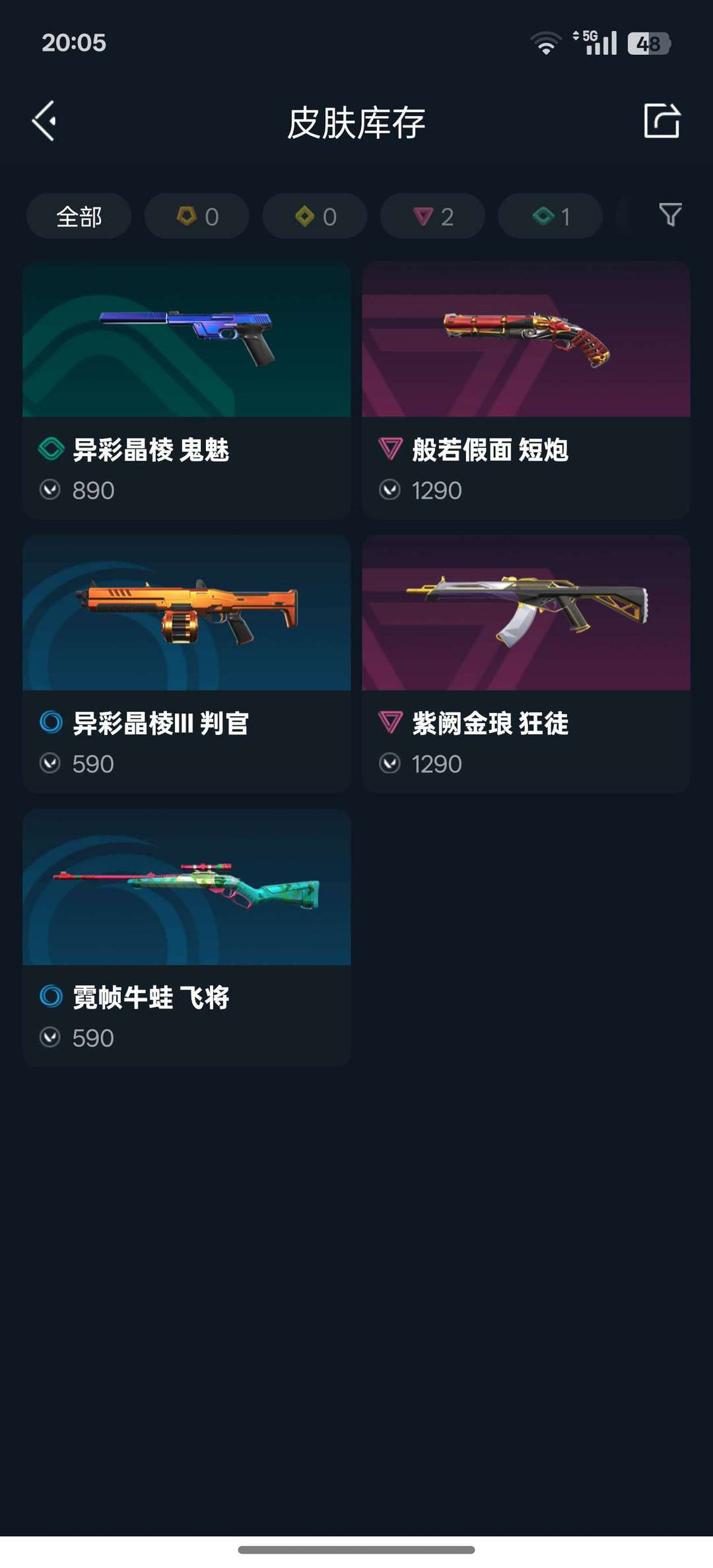713x1568 pixels.
Task: Filter by the yellow diamond tier chip
Action: coord(314,216)
